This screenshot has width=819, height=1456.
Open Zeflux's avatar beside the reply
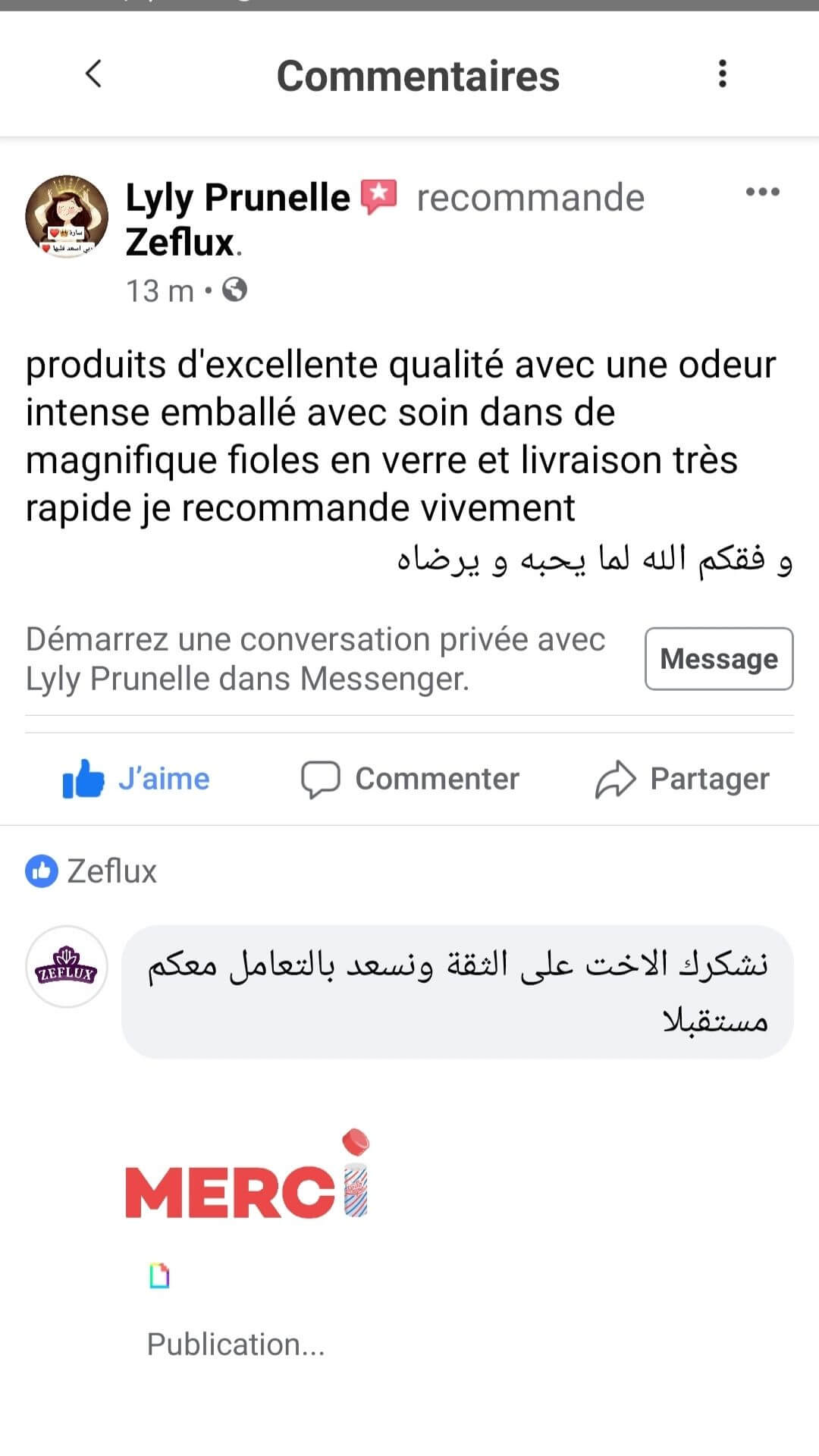(x=67, y=967)
